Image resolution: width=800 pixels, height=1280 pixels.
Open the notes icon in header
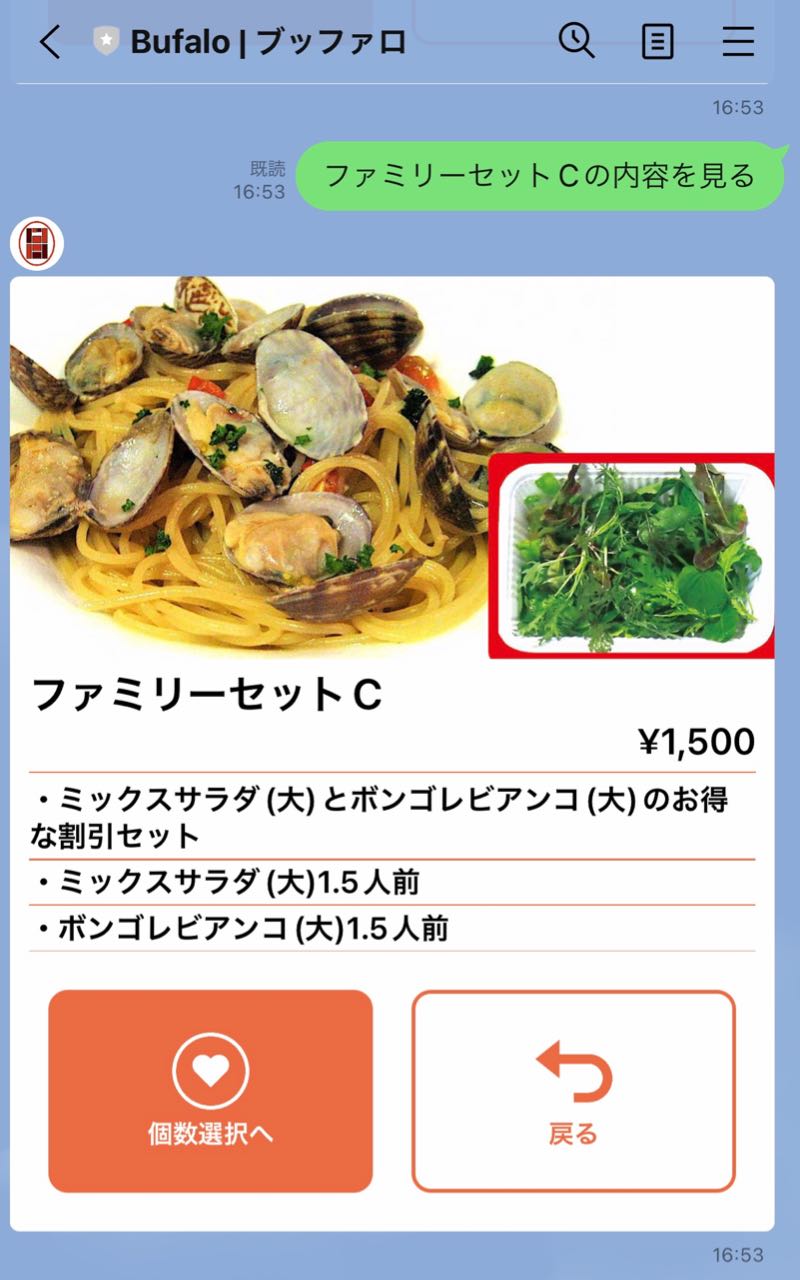[657, 42]
